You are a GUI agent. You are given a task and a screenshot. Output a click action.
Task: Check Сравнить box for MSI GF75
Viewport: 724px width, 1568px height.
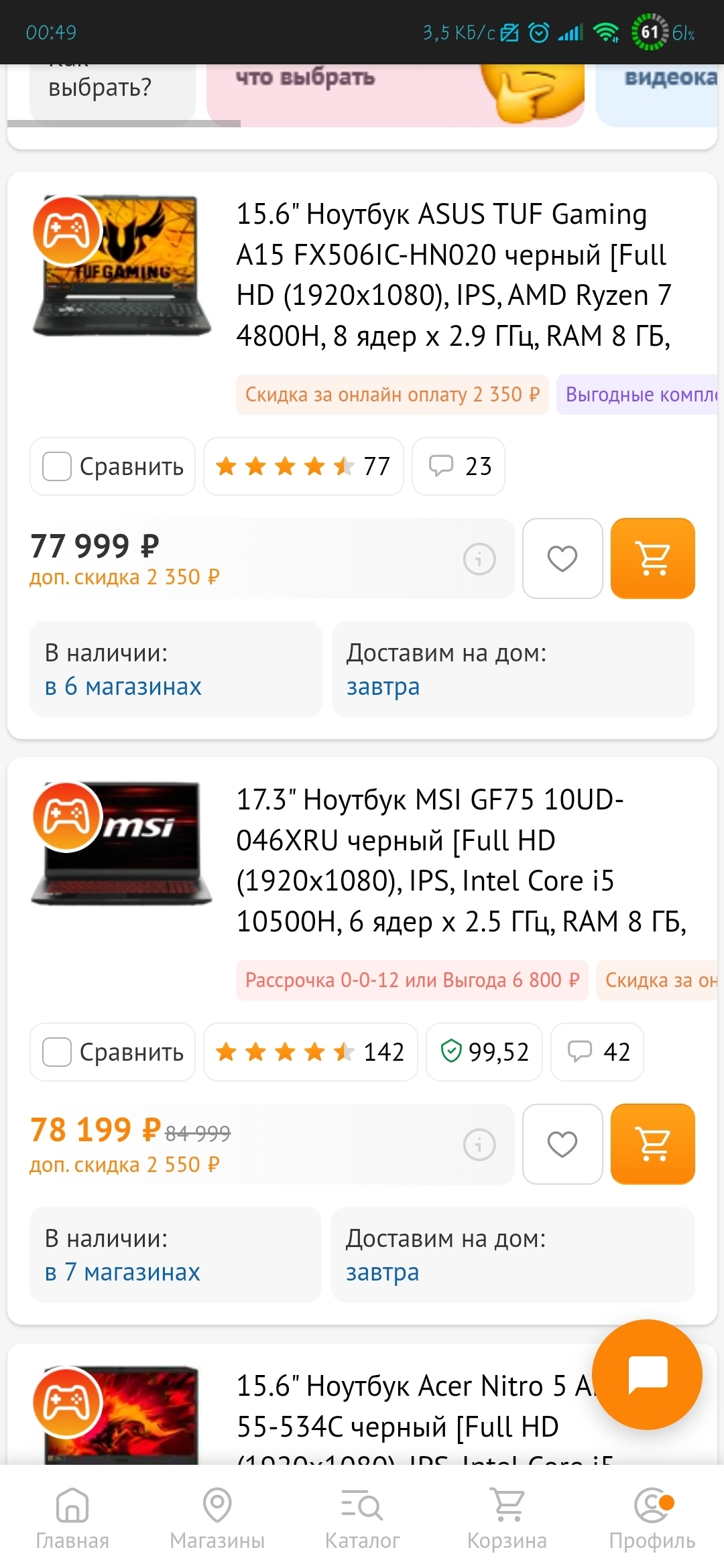pyautogui.click(x=58, y=1052)
